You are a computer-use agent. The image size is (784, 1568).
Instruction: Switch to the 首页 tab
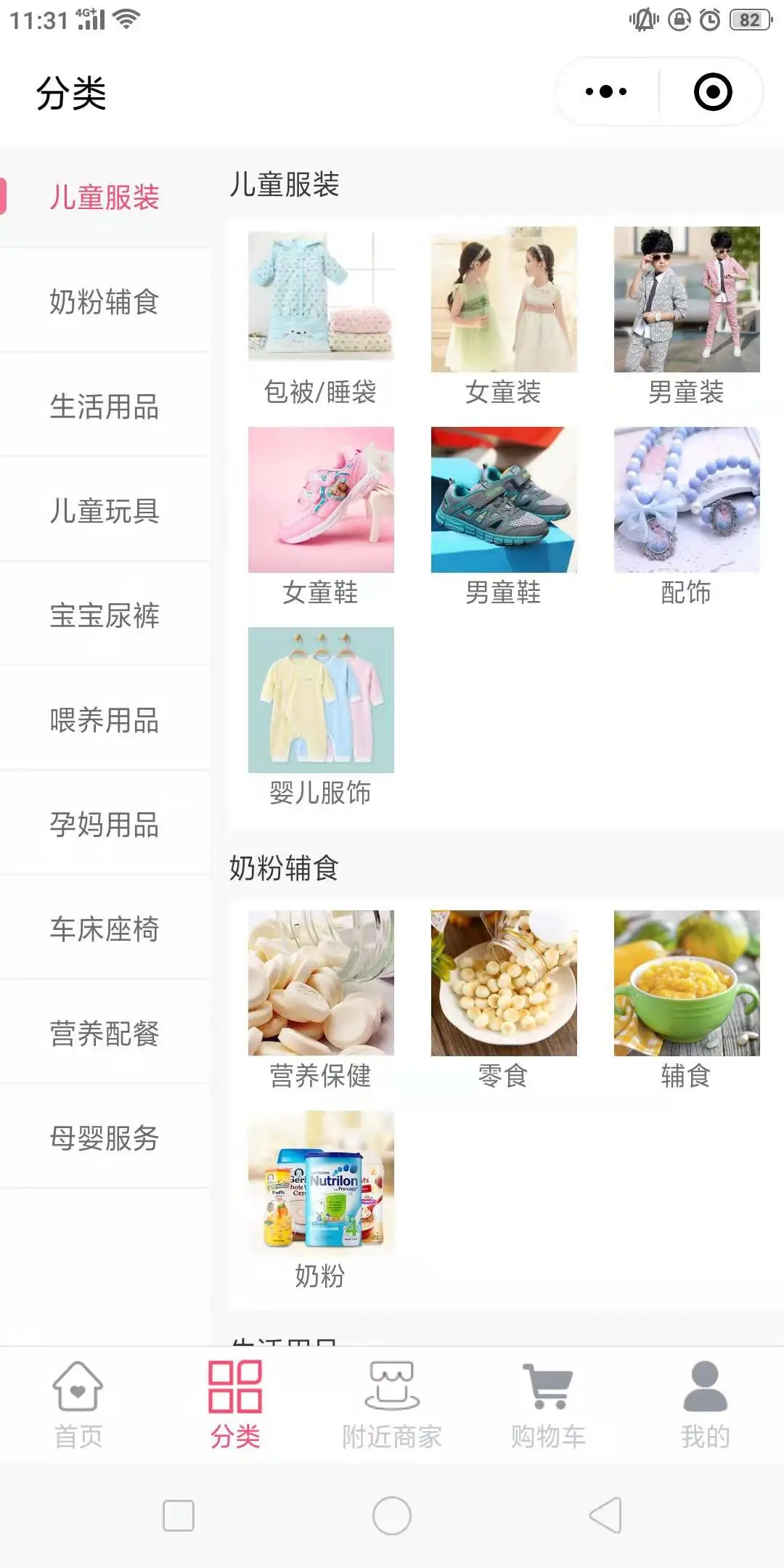point(78,1406)
